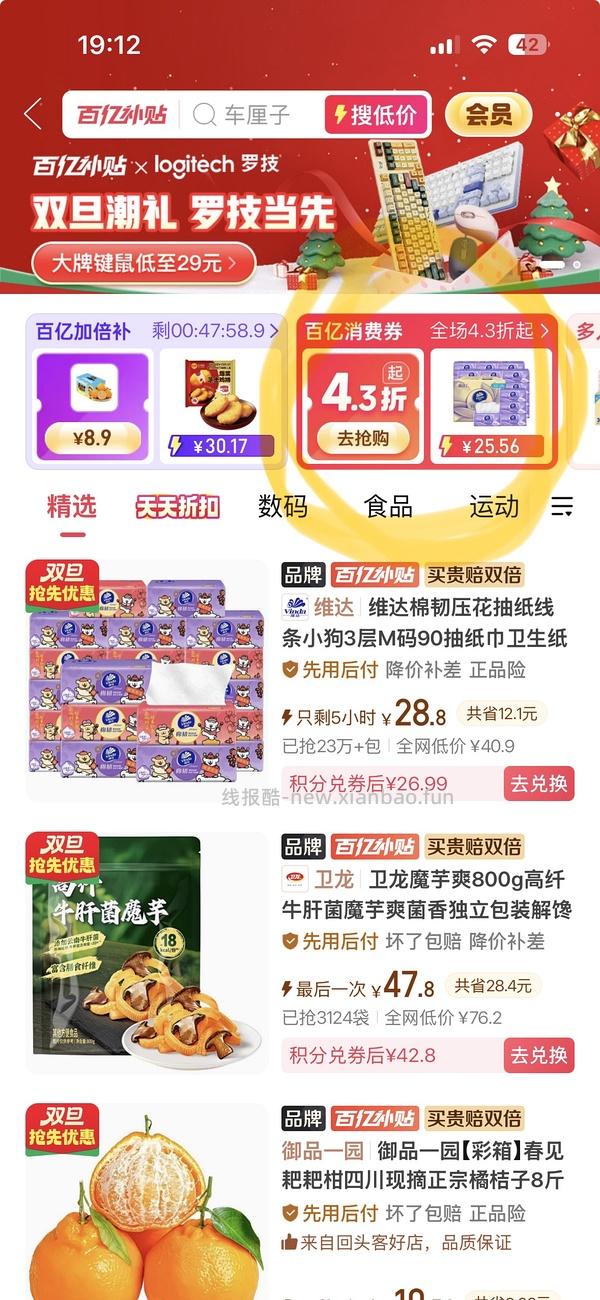The width and height of the screenshot is (600, 1300).
Task: Tap 去抢购 on the 4.3折 coupon
Action: click(x=361, y=437)
